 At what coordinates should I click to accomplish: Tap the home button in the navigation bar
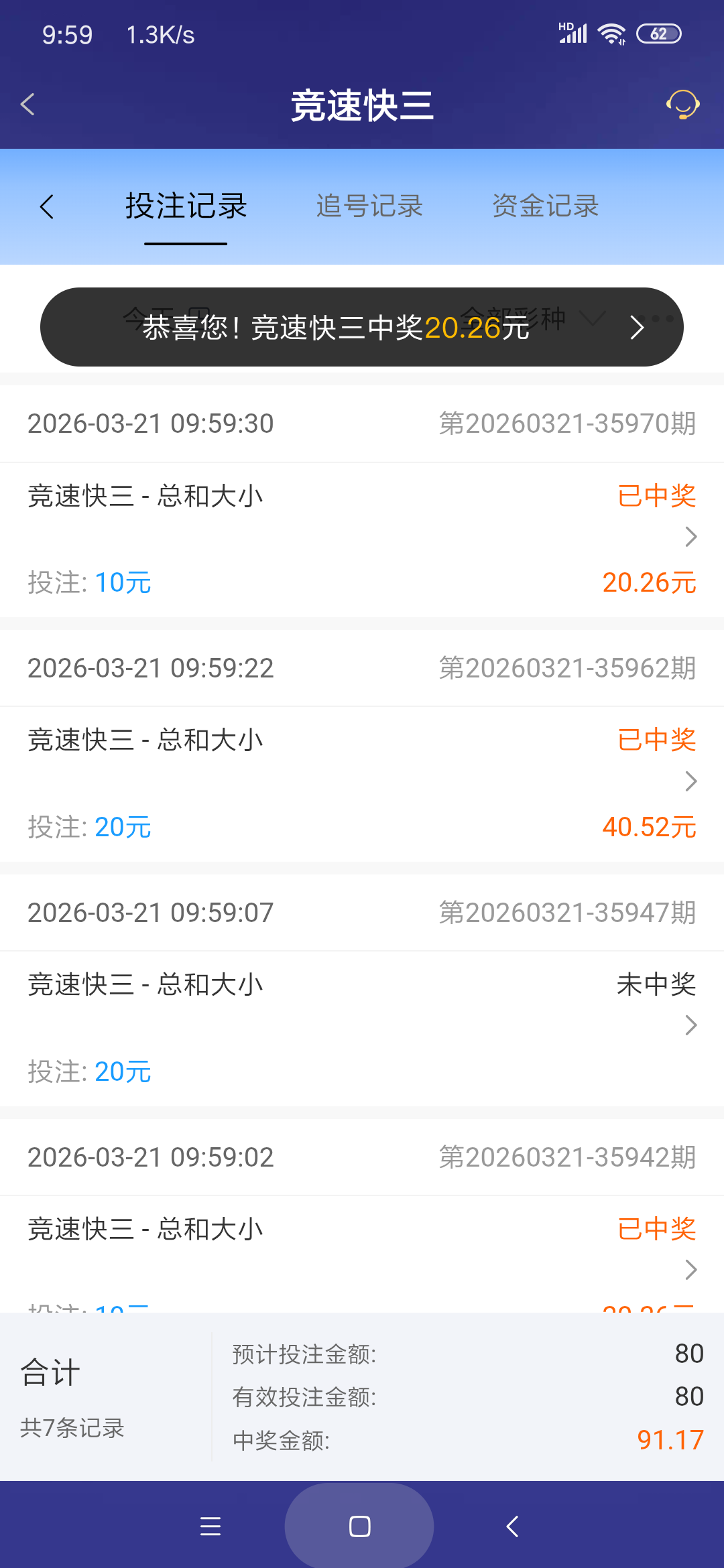(x=359, y=1526)
